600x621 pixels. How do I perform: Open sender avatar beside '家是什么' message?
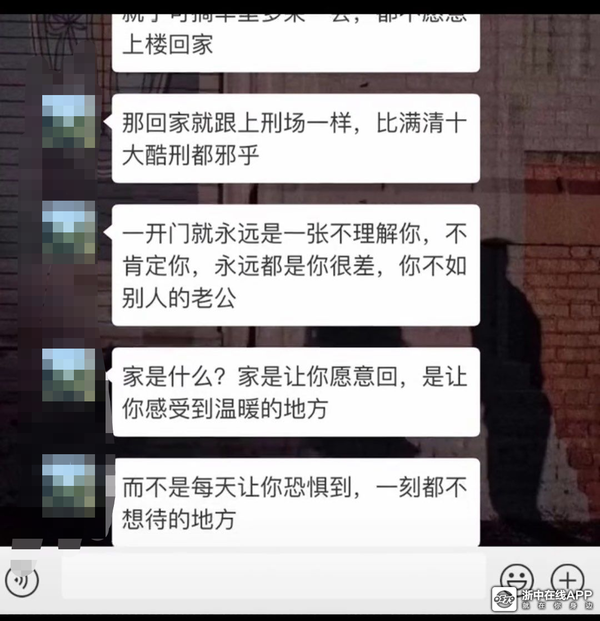69,374
